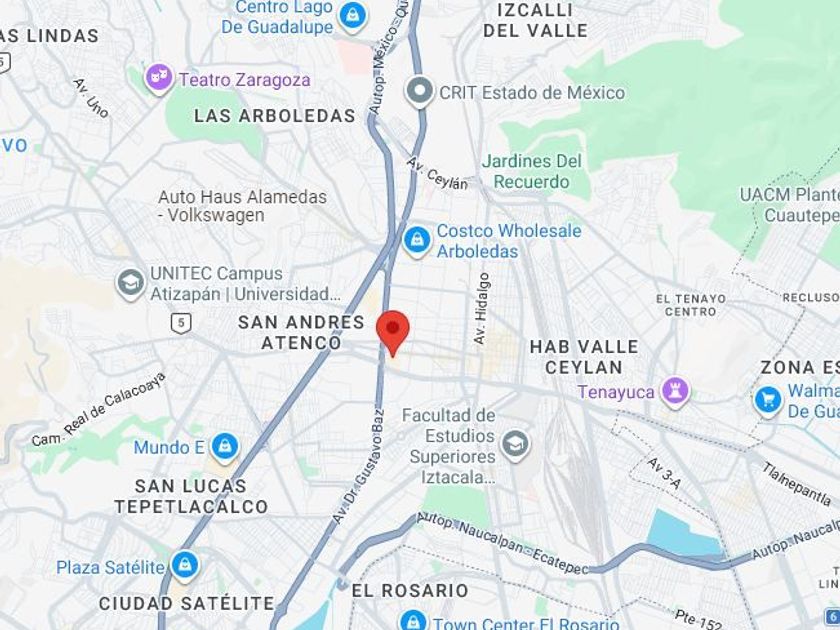
Task: Tap the Town Center El Rosario pin
Action: pyautogui.click(x=414, y=620)
